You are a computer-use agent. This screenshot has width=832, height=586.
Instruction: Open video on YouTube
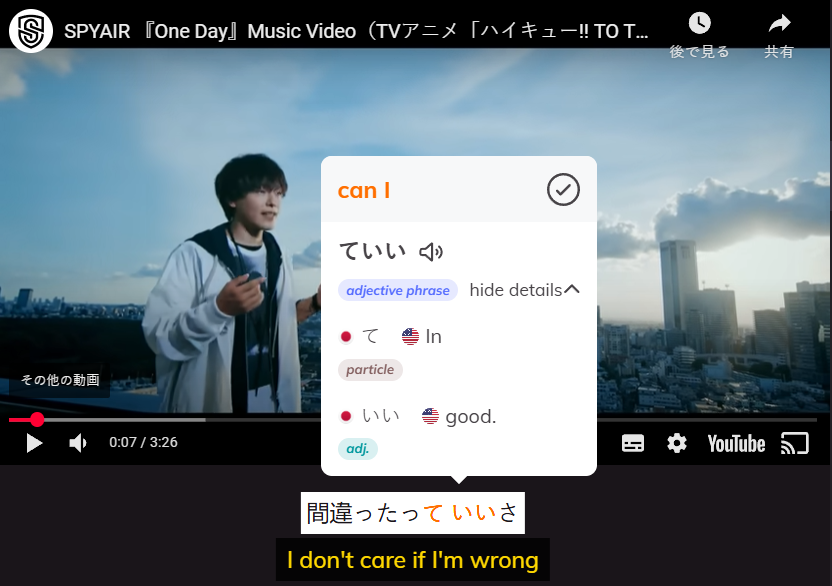tap(736, 443)
